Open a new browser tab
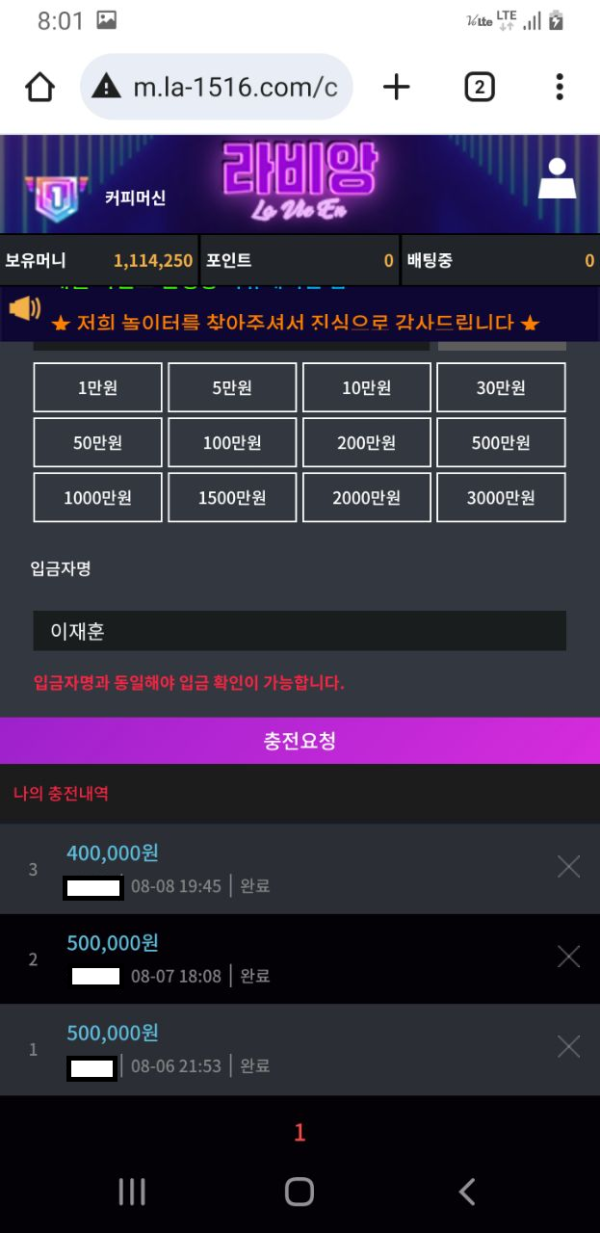The image size is (600, 1233). coord(397,87)
